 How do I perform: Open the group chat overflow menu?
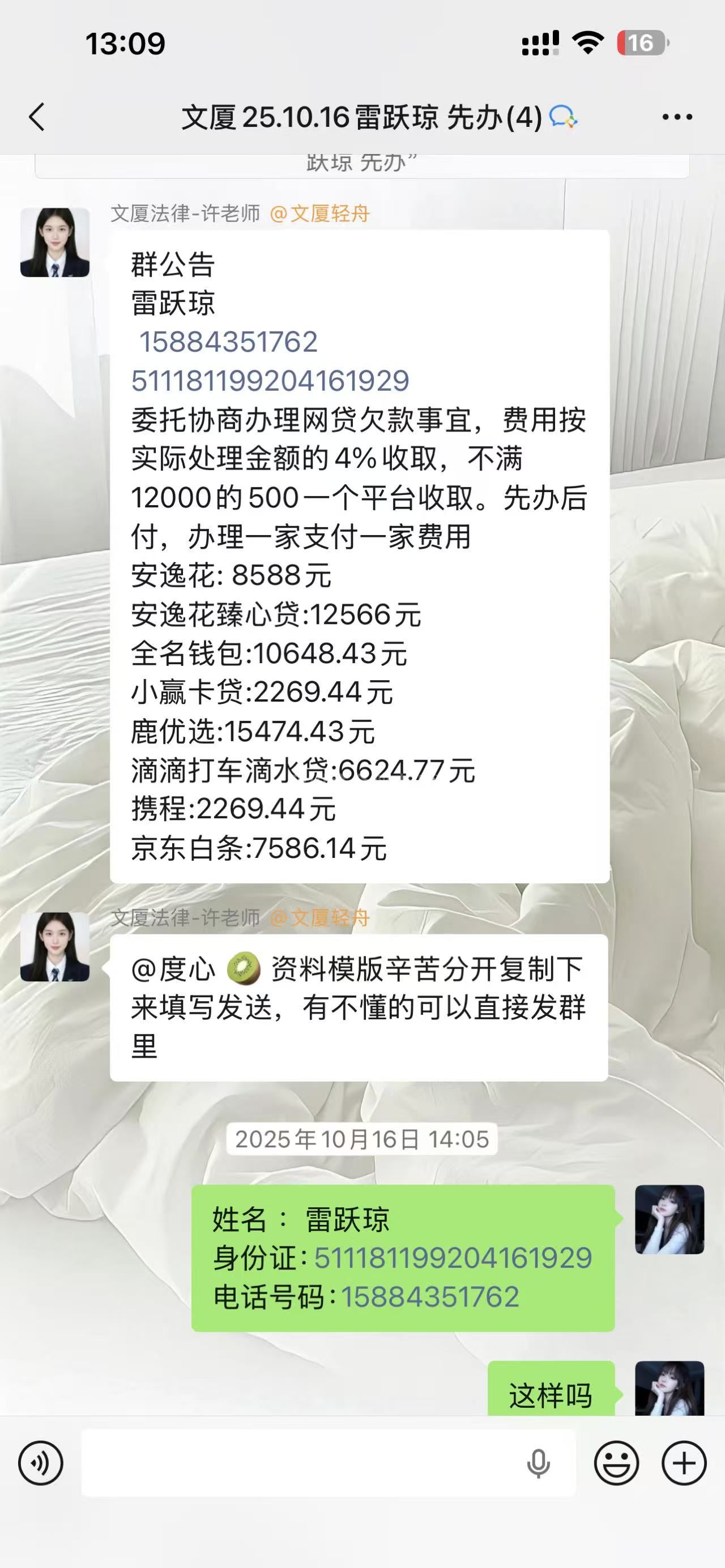(x=677, y=117)
